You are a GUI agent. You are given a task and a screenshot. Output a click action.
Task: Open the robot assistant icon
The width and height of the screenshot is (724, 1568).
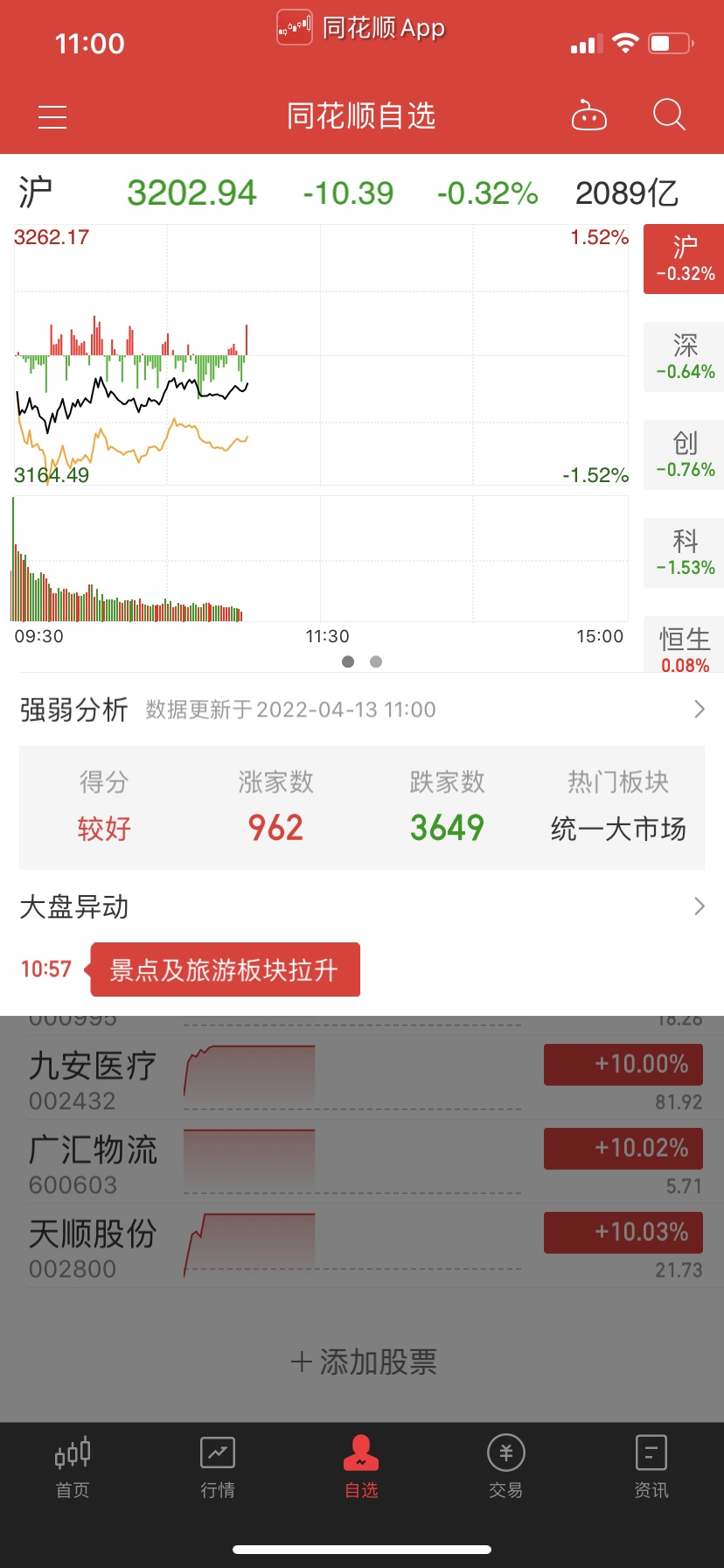click(588, 115)
